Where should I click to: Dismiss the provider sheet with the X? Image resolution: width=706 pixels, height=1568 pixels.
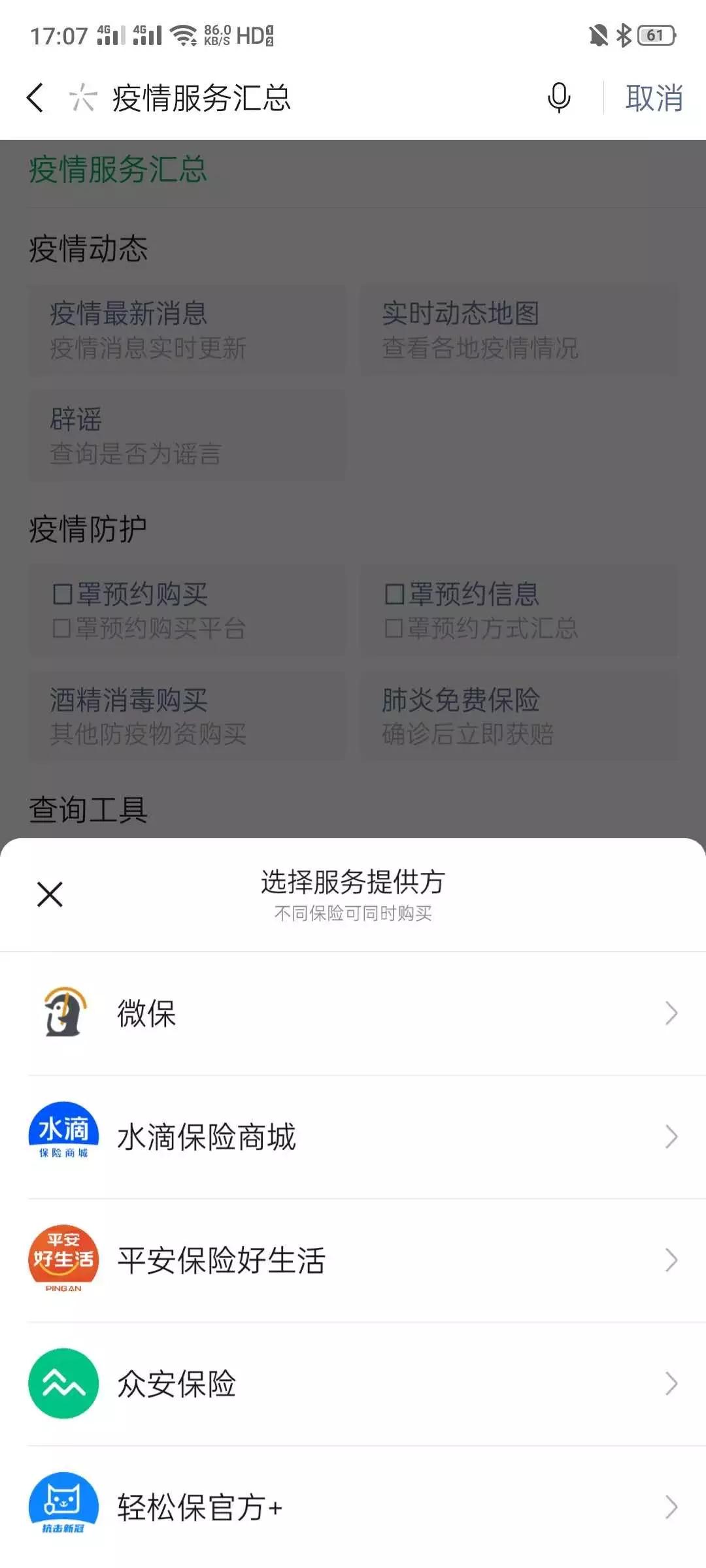[51, 894]
